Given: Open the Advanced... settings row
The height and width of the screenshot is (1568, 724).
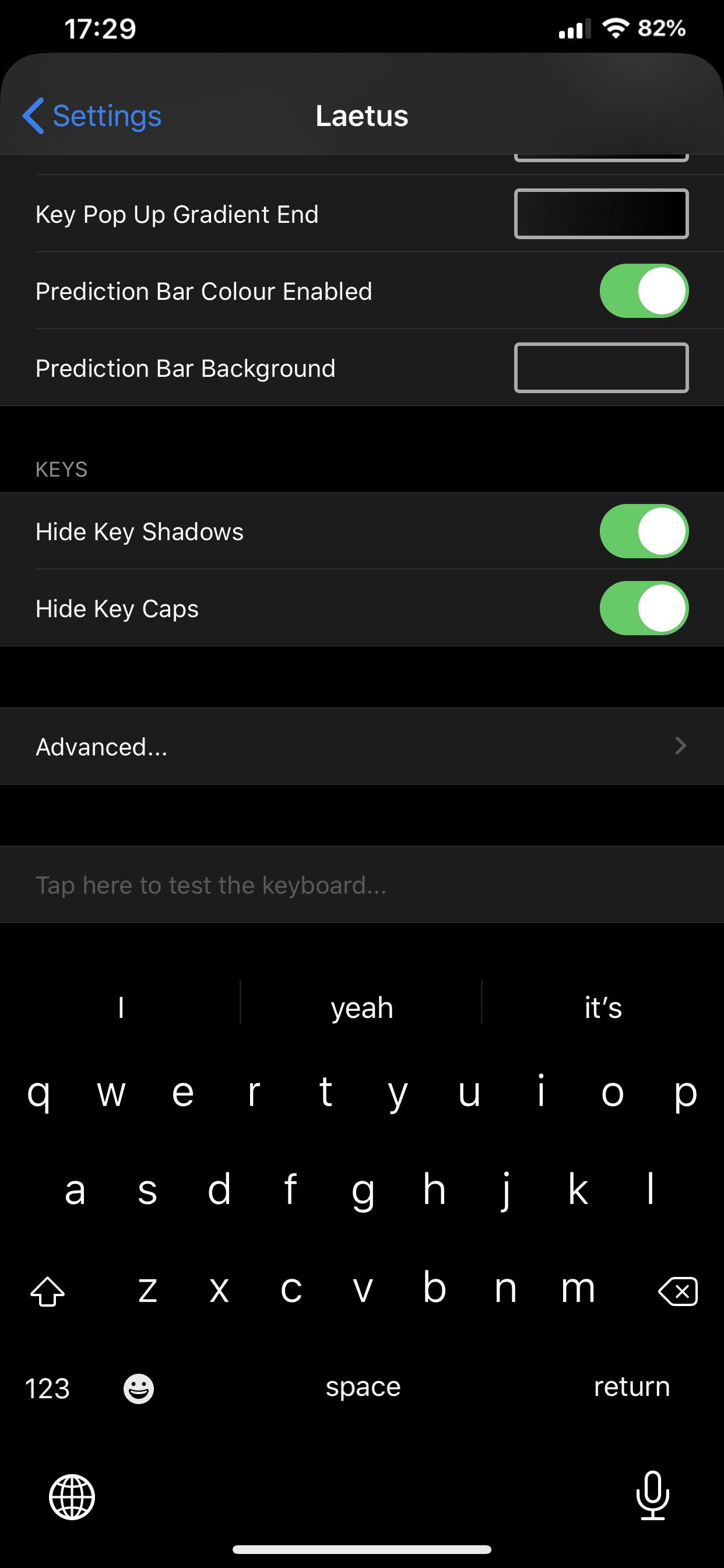Looking at the screenshot, I should (362, 746).
